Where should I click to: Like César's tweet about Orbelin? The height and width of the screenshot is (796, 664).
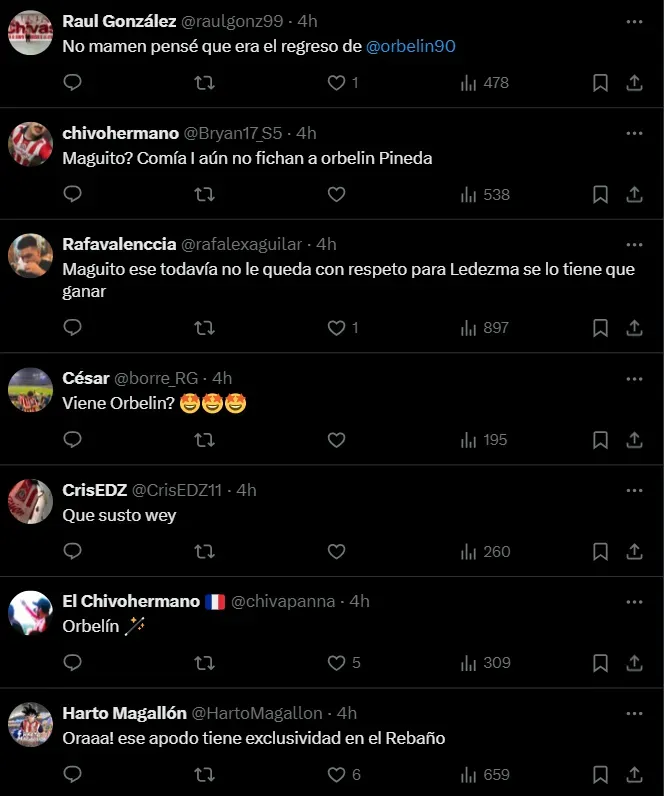click(x=337, y=439)
